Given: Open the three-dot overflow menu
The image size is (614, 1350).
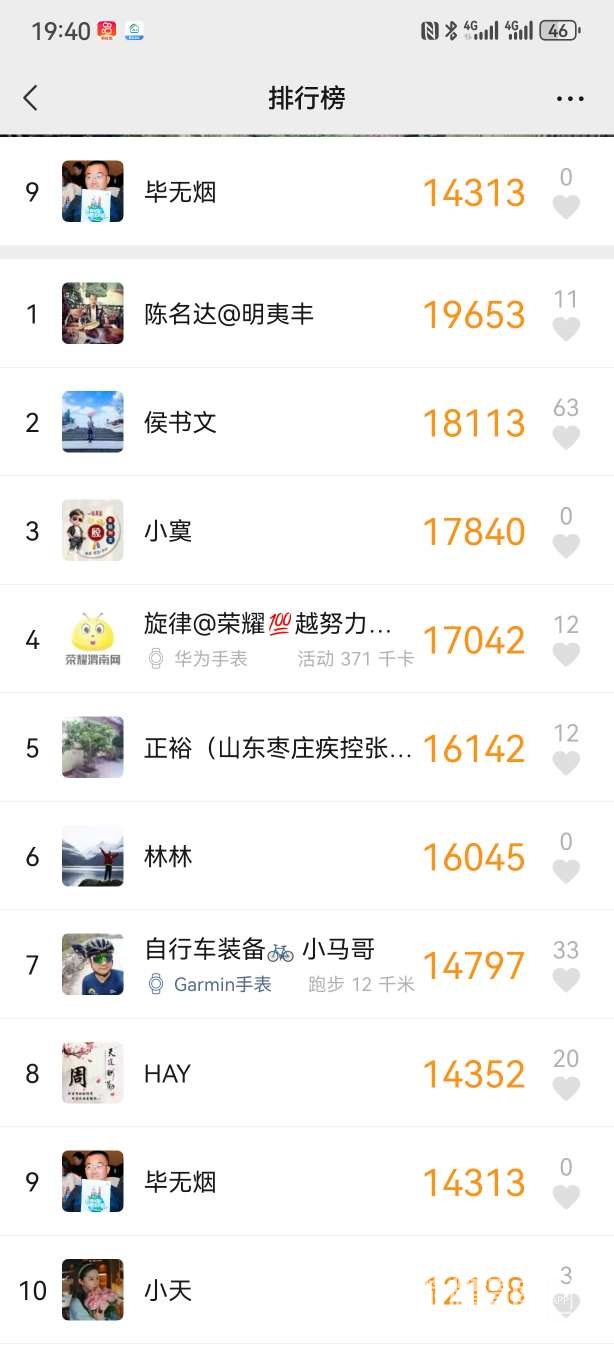Looking at the screenshot, I should point(570,98).
